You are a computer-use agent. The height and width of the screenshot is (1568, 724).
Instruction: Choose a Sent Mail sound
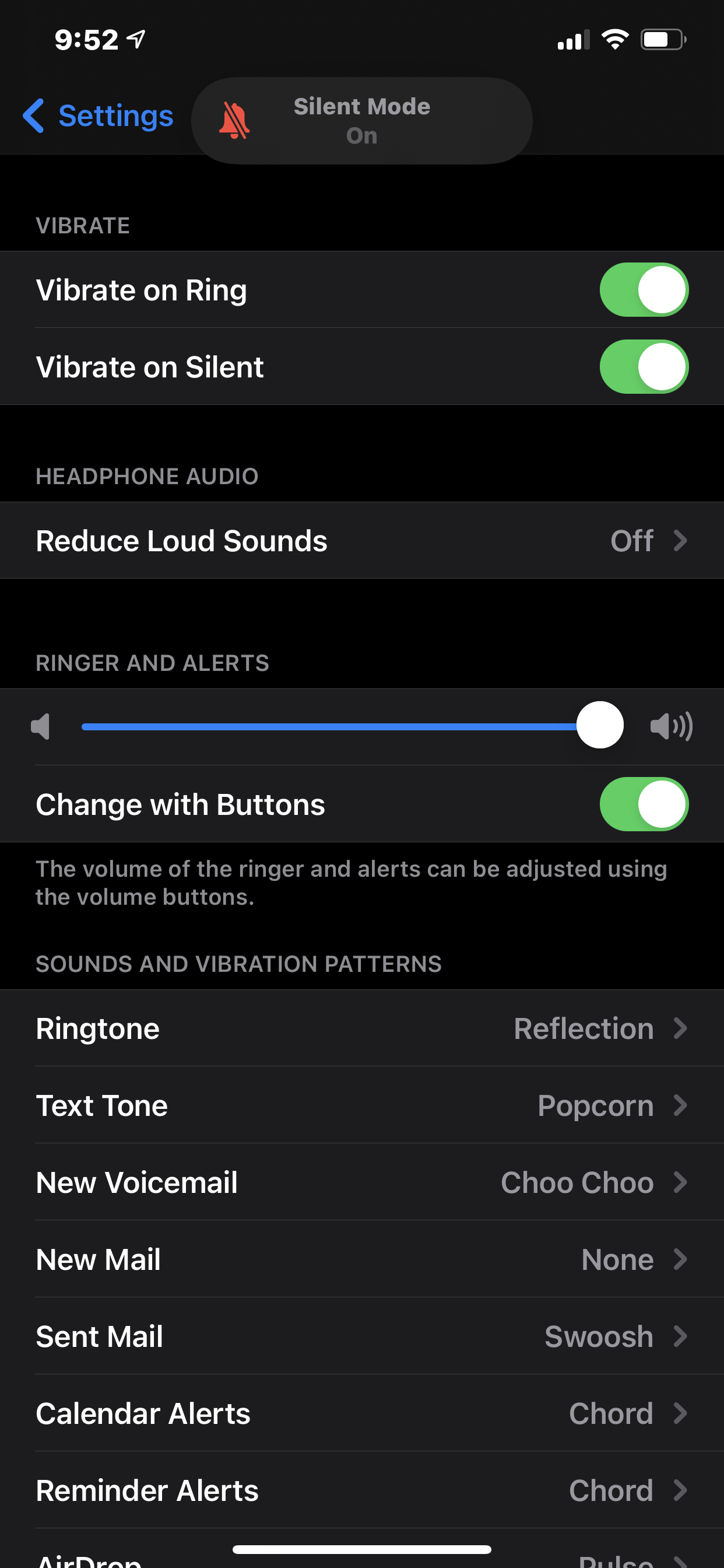click(x=361, y=1336)
